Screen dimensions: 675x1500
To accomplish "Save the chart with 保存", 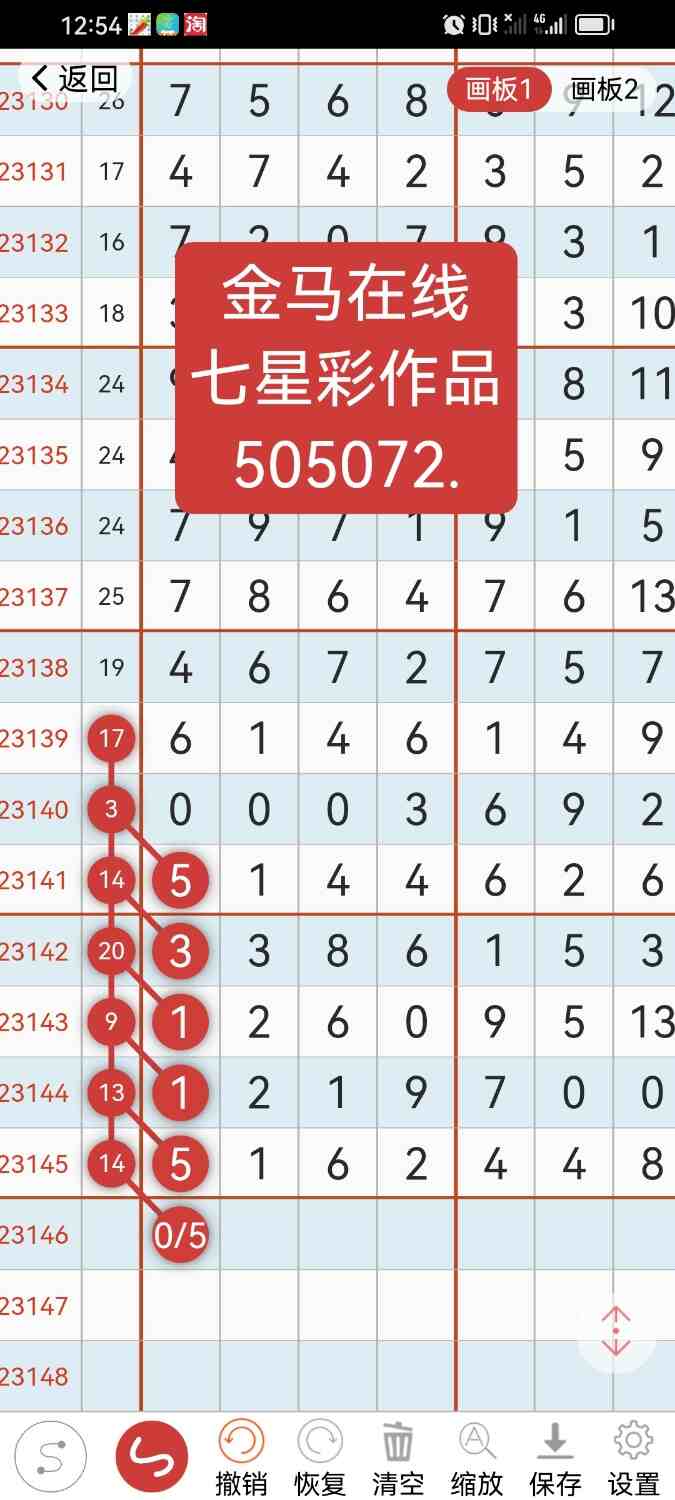I will pos(555,1459).
